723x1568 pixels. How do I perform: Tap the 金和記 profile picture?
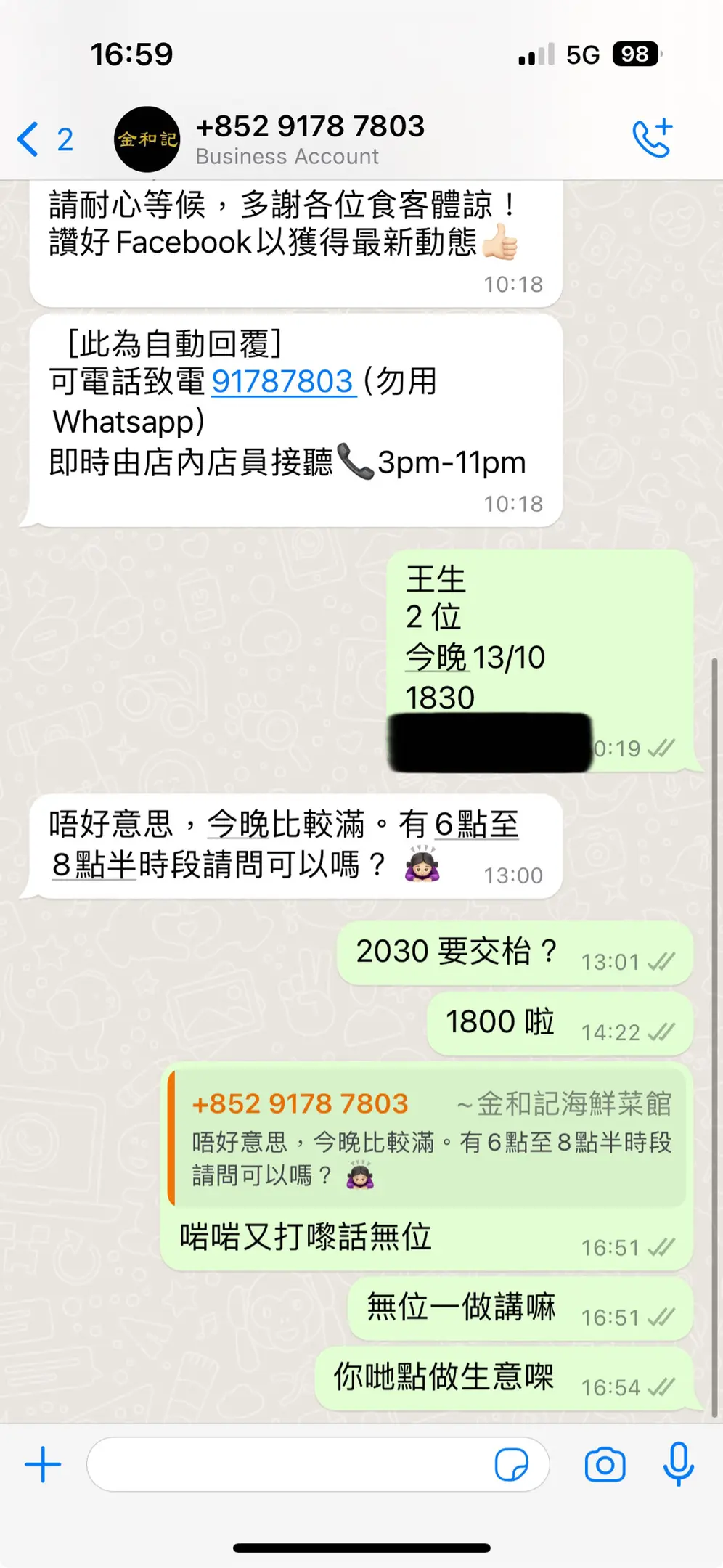[147, 139]
